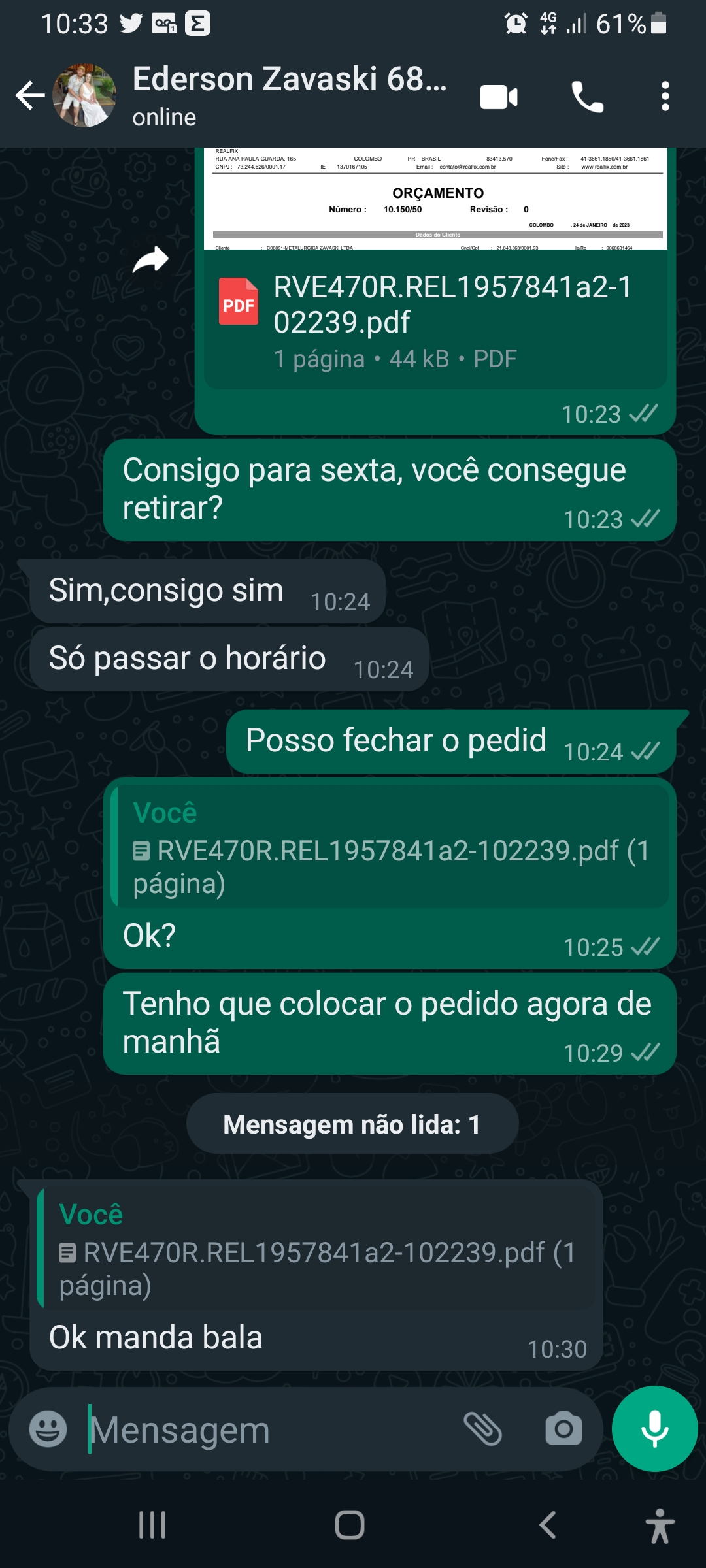
Task: Open the quoted PDF in "Ok manda bala"
Action: pos(318,1250)
